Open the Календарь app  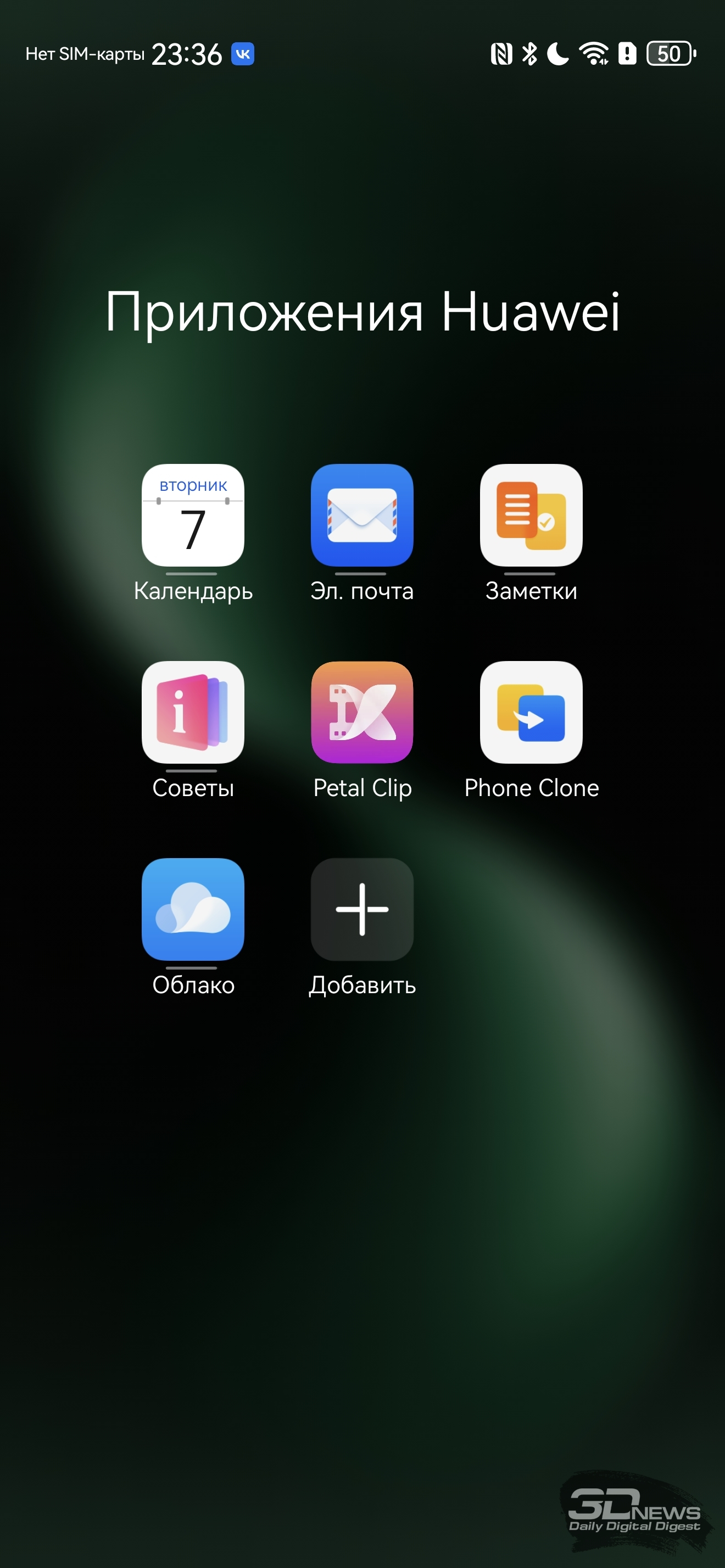point(193,515)
